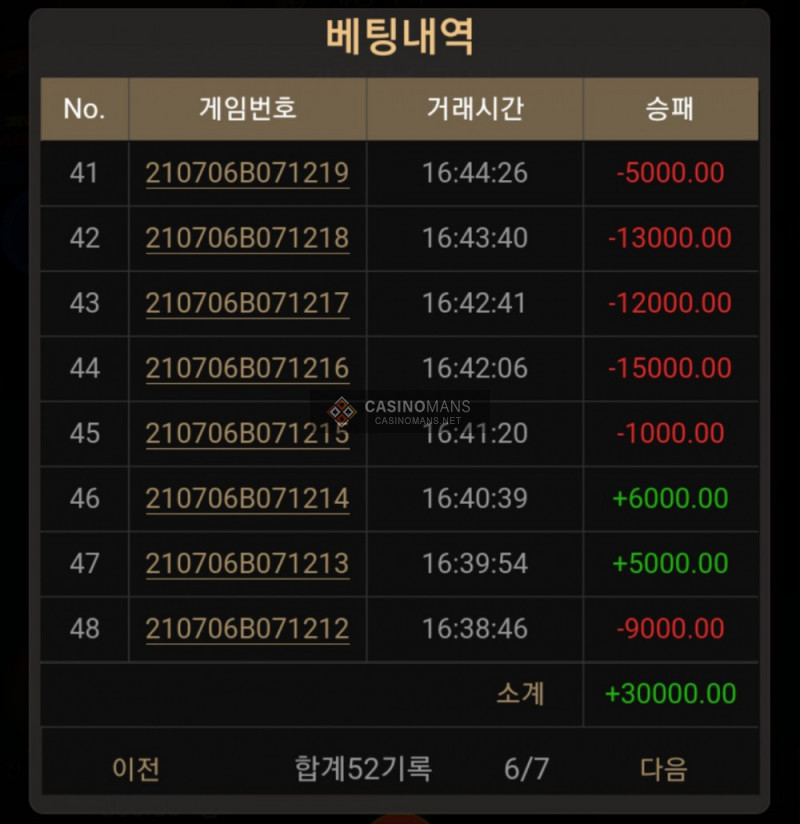The width and height of the screenshot is (800, 824).
Task: Go to next page with 다음 button
Action: tap(660, 768)
